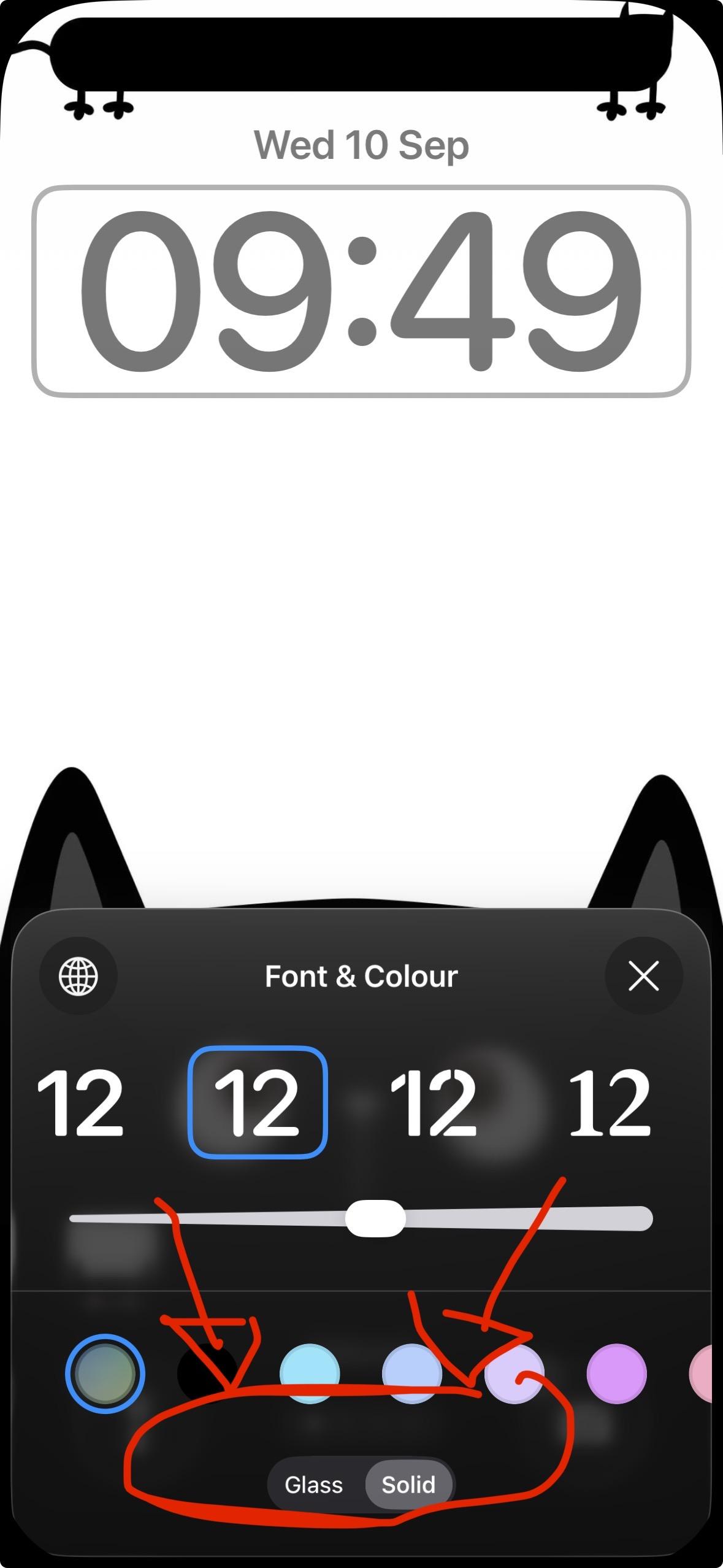Screen dimensions: 723x1568
Task: Close the Font & Colour panel
Action: 643,976
